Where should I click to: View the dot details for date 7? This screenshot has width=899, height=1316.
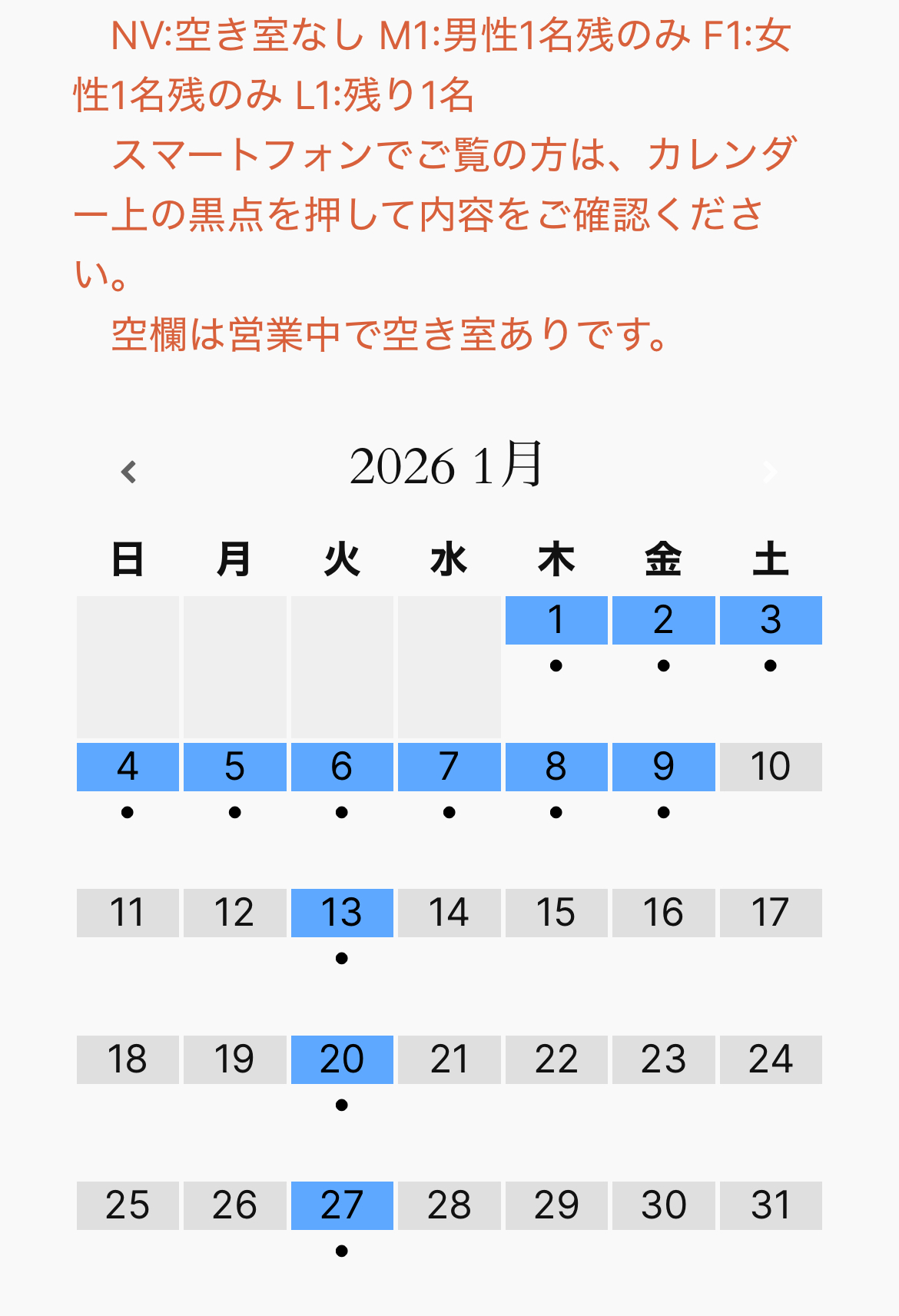point(449,812)
